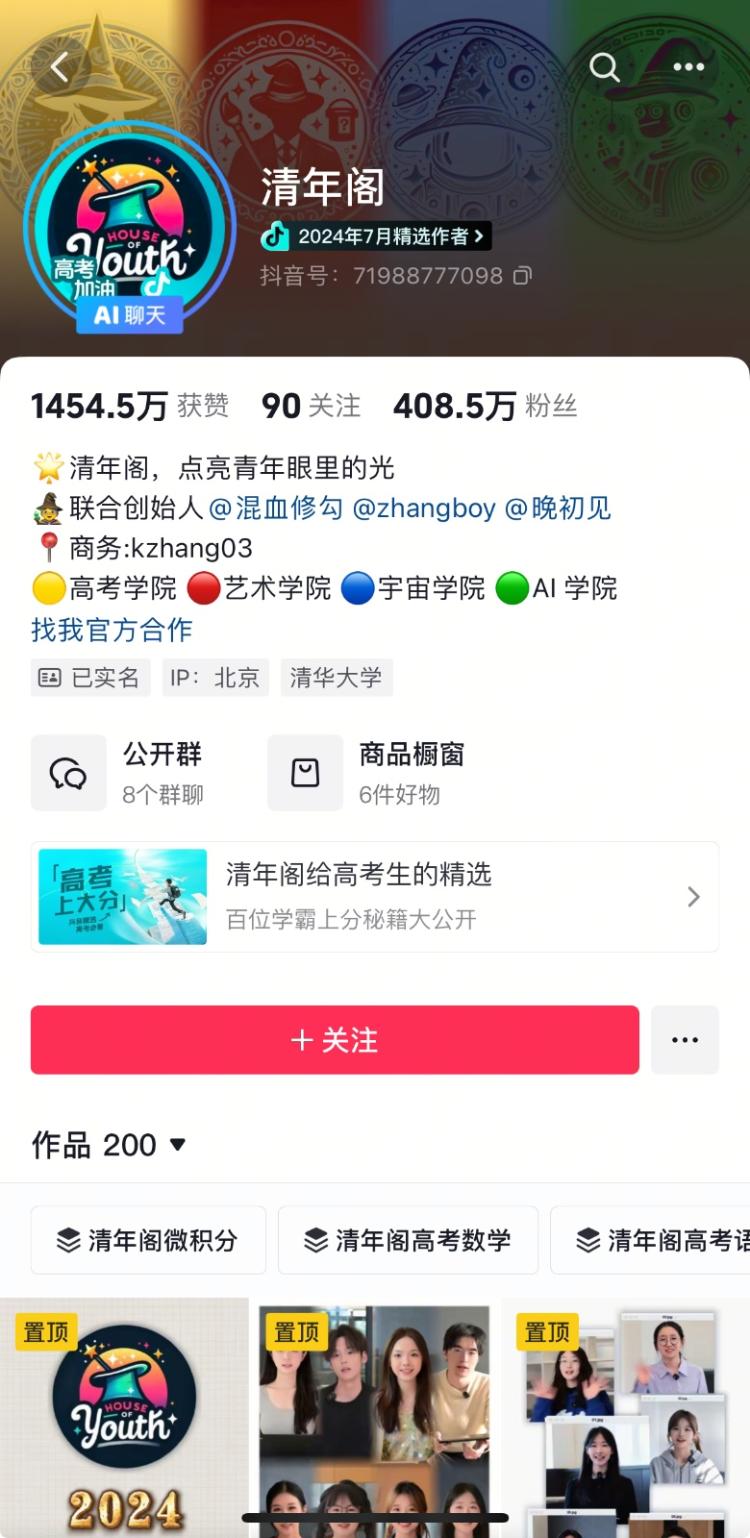750x1538 pixels.
Task: Open the 2024年7月精选作者 badge
Action: (x=376, y=236)
